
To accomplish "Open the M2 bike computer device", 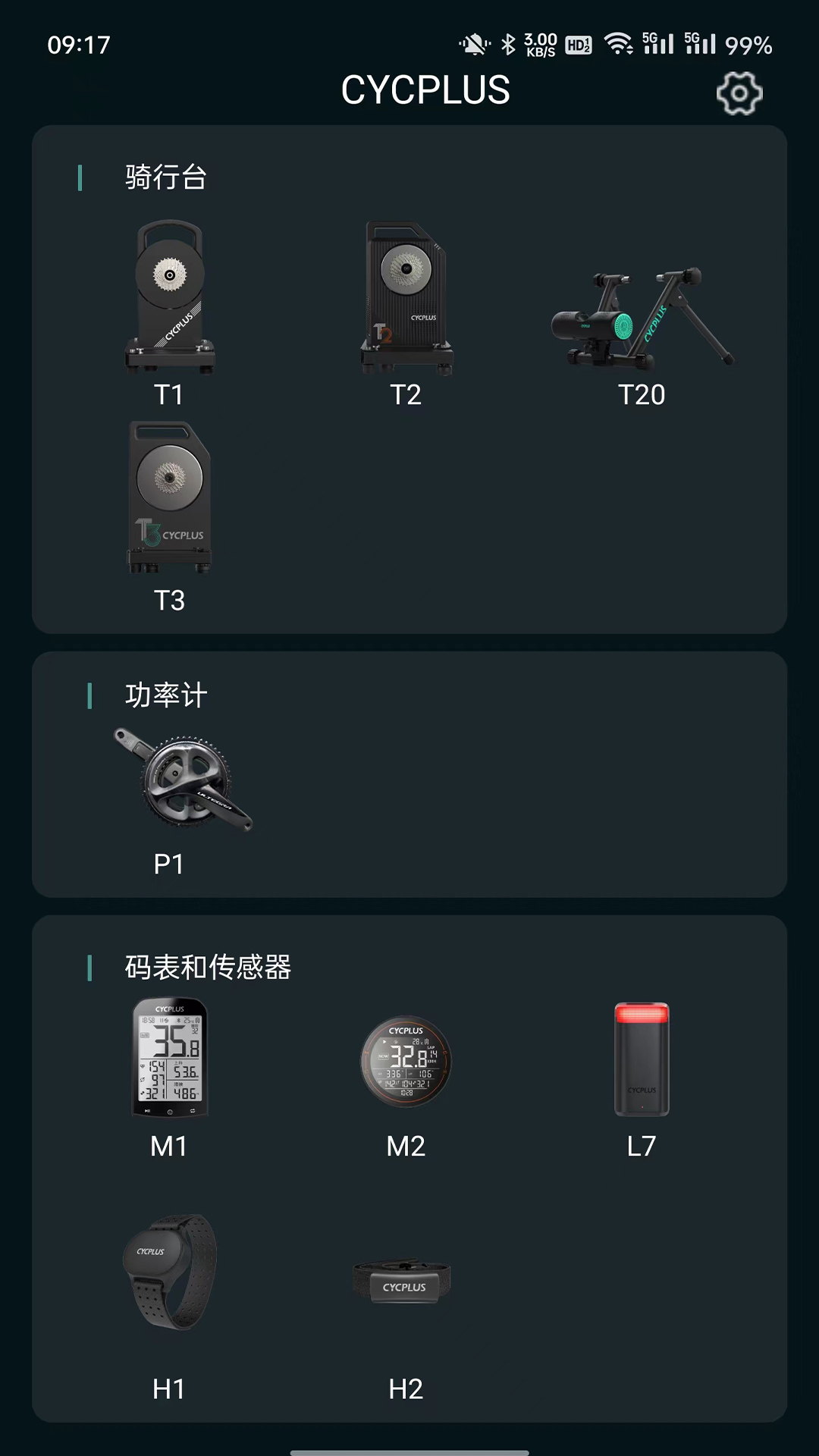I will pos(406,1062).
